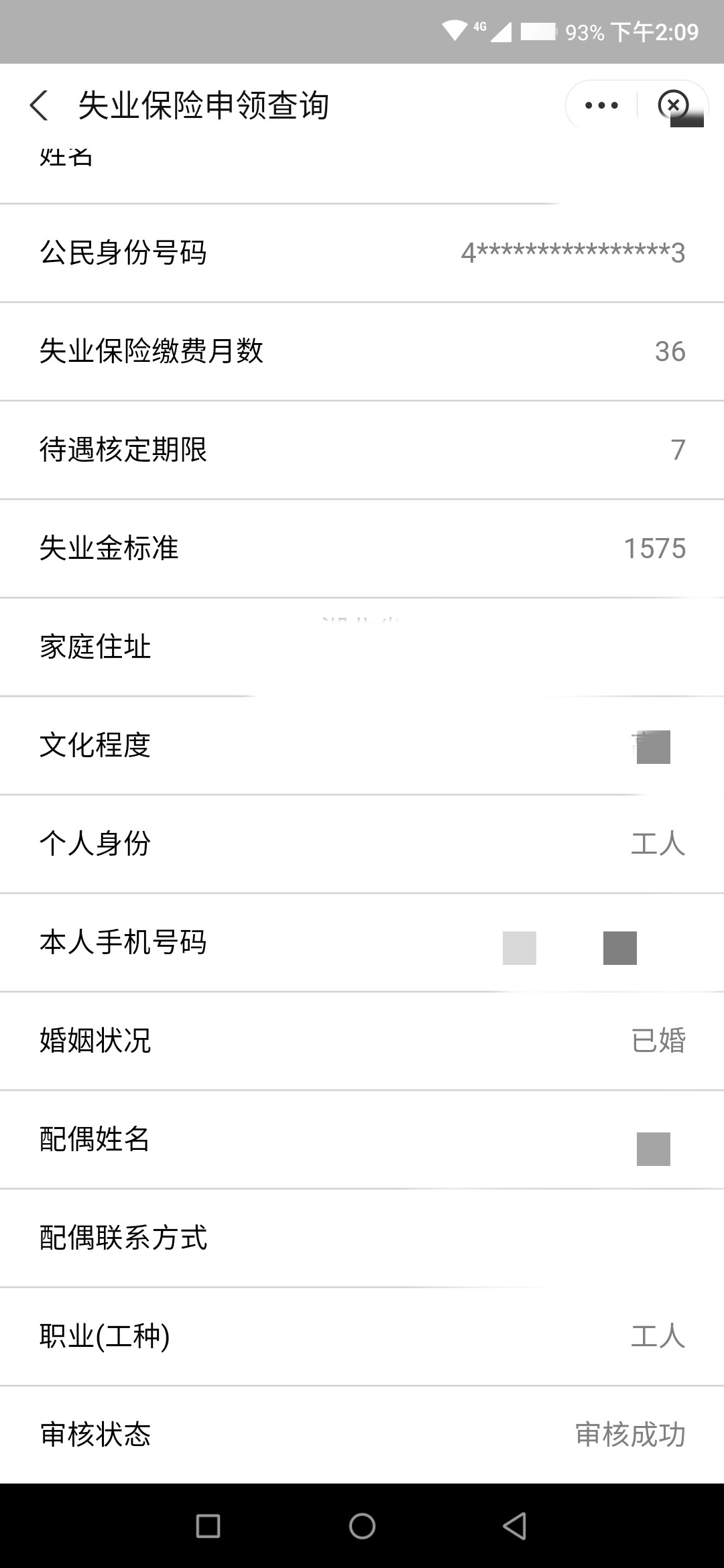Close the mini program
The width and height of the screenshot is (724, 1568).
click(673, 105)
